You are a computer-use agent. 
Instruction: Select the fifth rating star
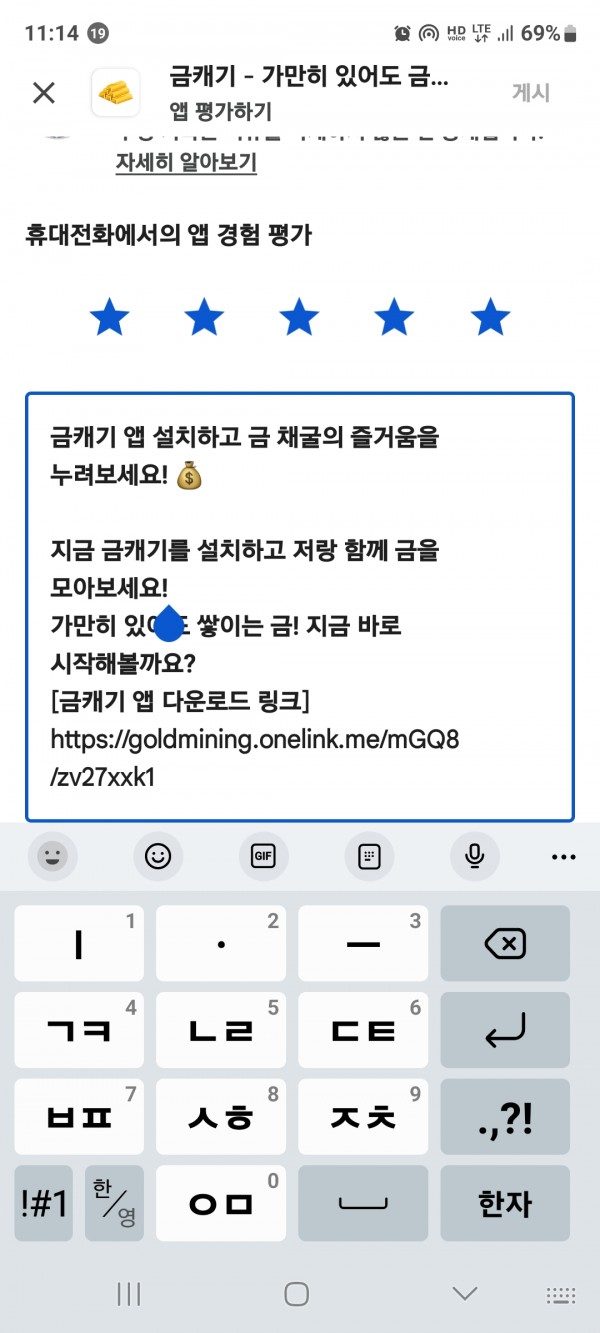[x=490, y=318]
